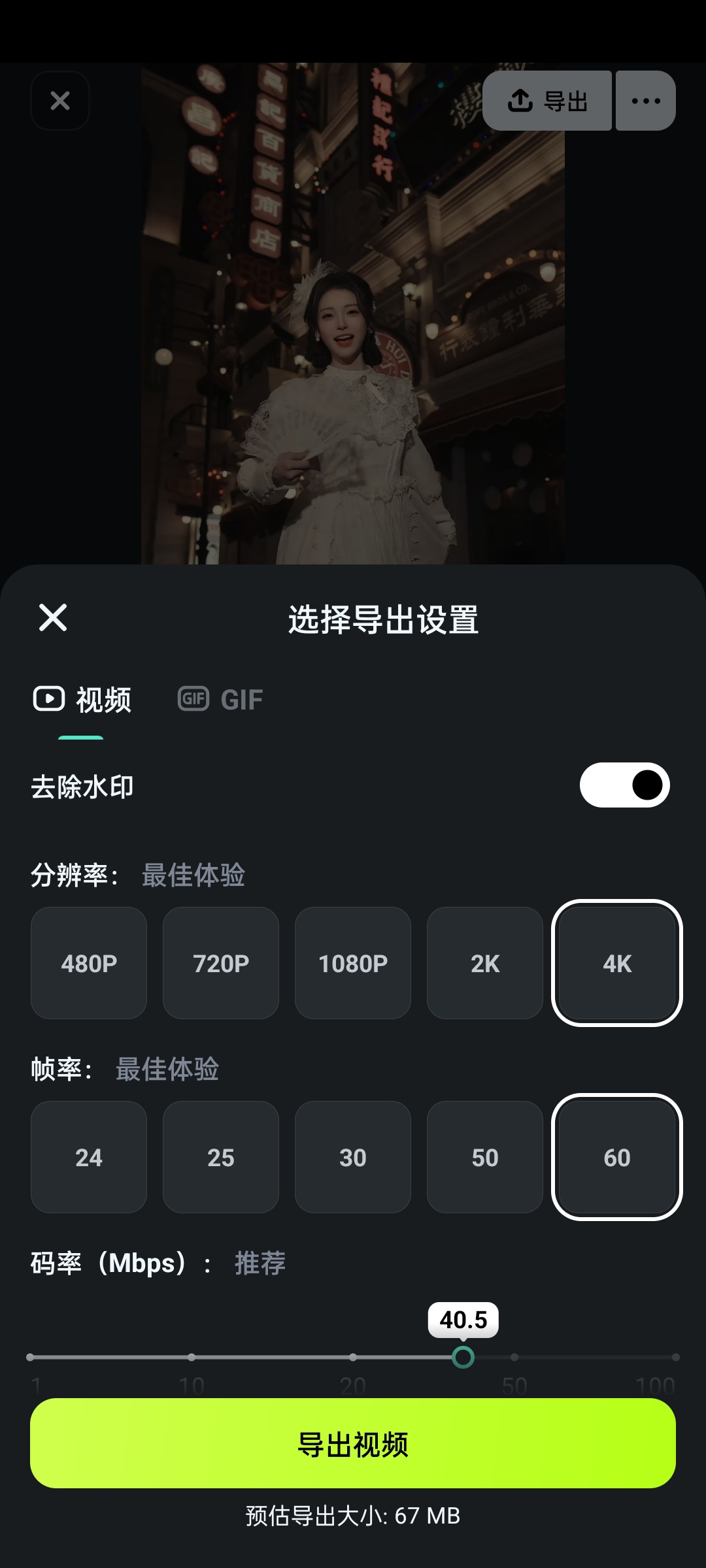The height and width of the screenshot is (1568, 706).
Task: Pick 2K resolution
Action: 485,963
